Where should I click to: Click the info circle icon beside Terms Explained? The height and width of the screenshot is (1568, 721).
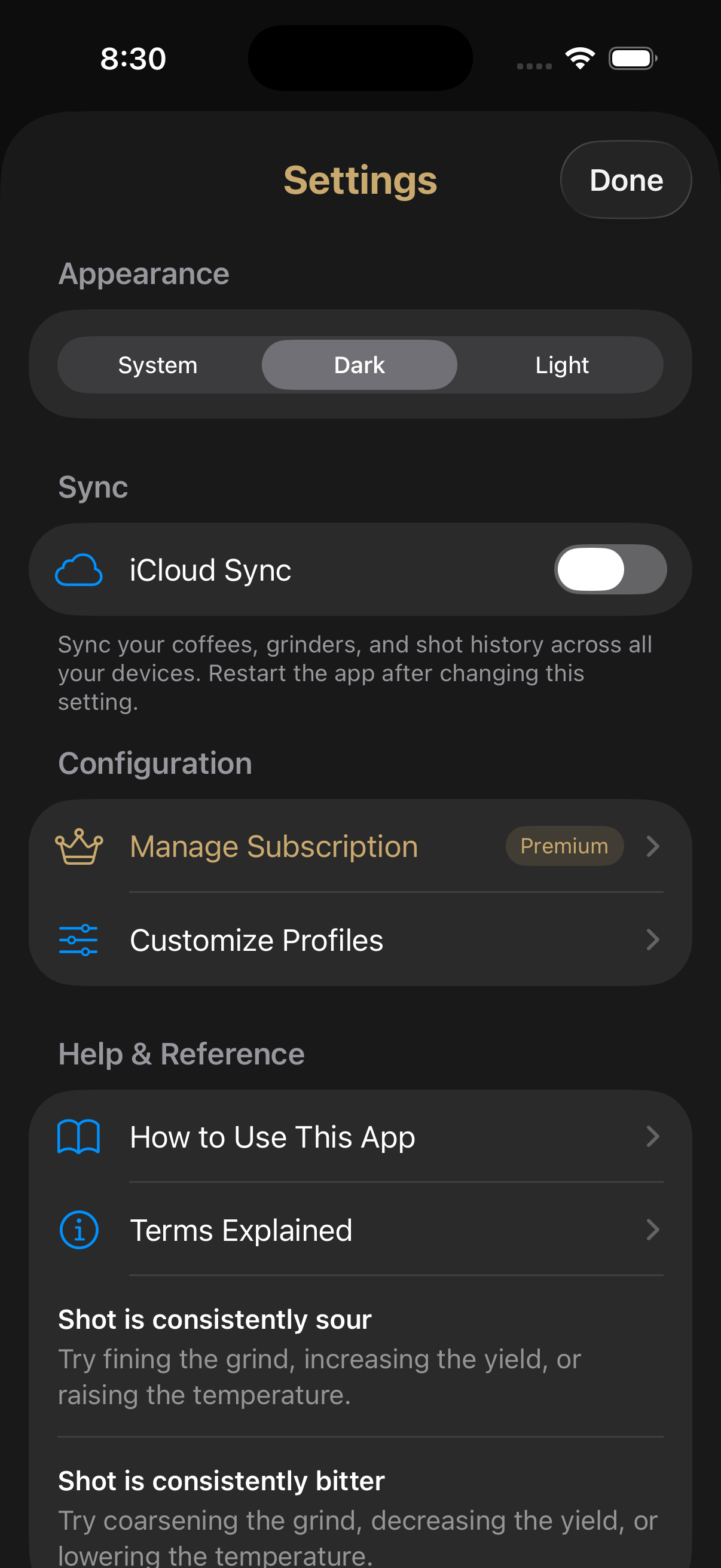point(78,1230)
